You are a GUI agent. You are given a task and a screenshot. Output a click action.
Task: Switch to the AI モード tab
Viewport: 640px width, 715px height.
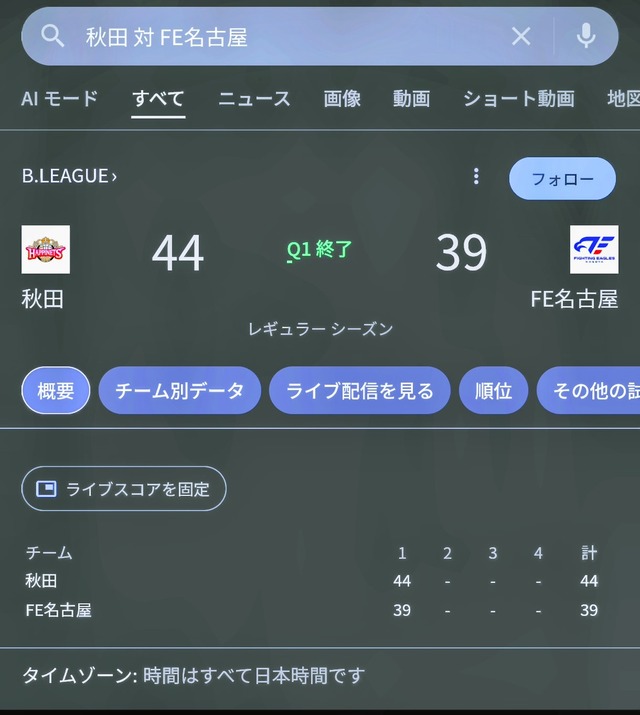click(x=60, y=98)
